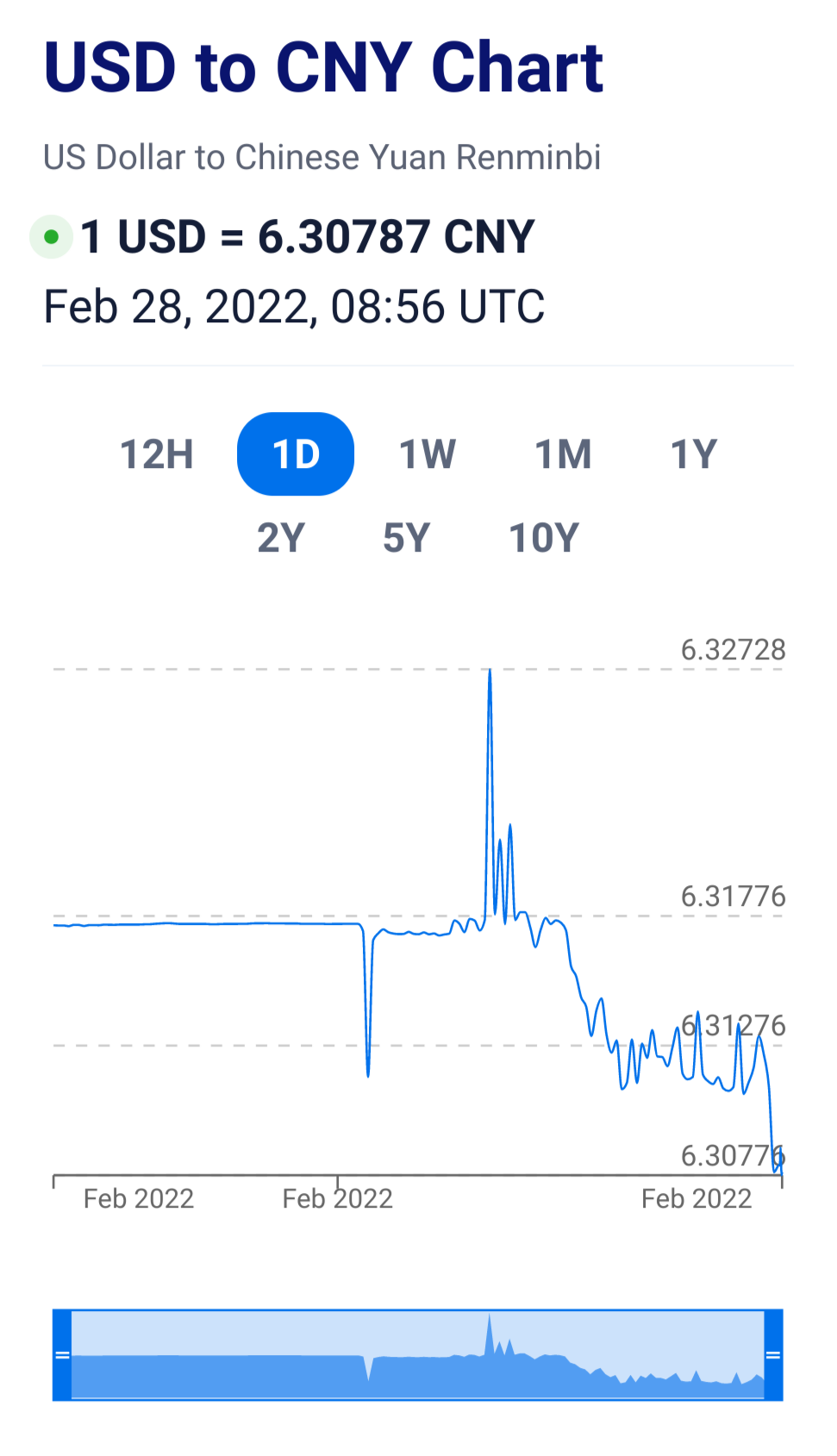Select the 1D chart range

[296, 454]
